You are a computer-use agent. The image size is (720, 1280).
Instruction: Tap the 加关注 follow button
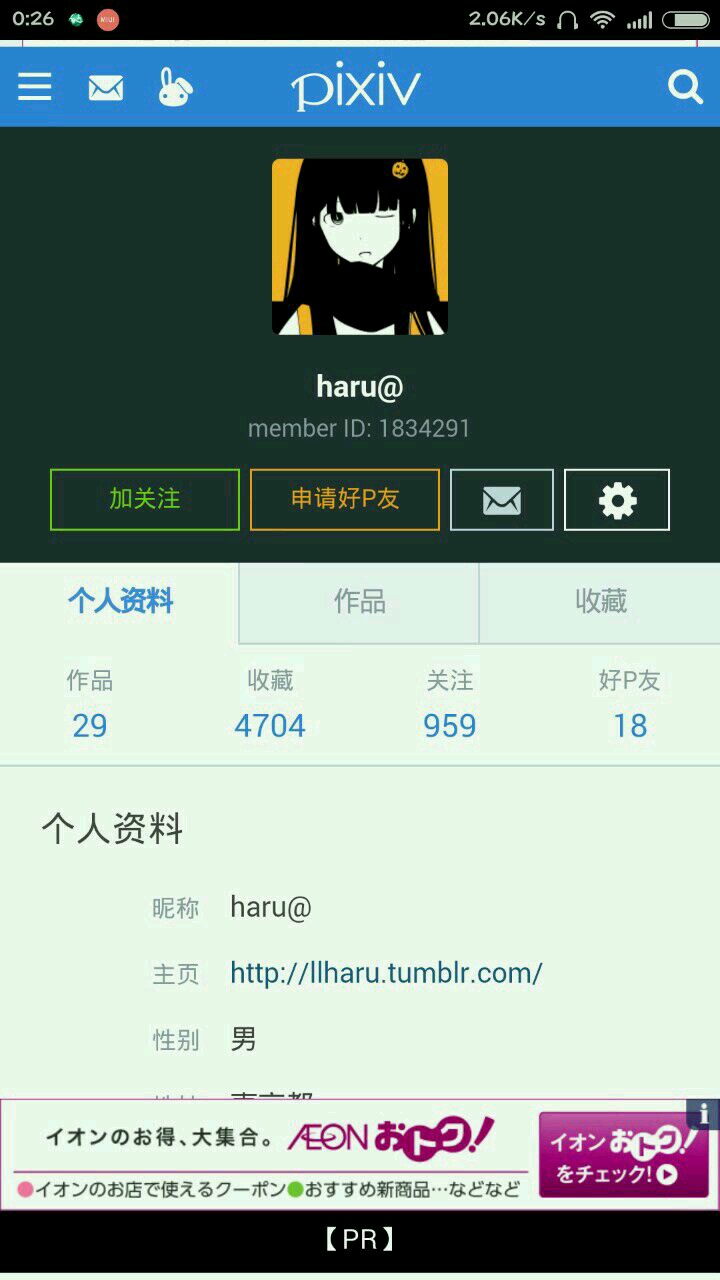pos(145,499)
